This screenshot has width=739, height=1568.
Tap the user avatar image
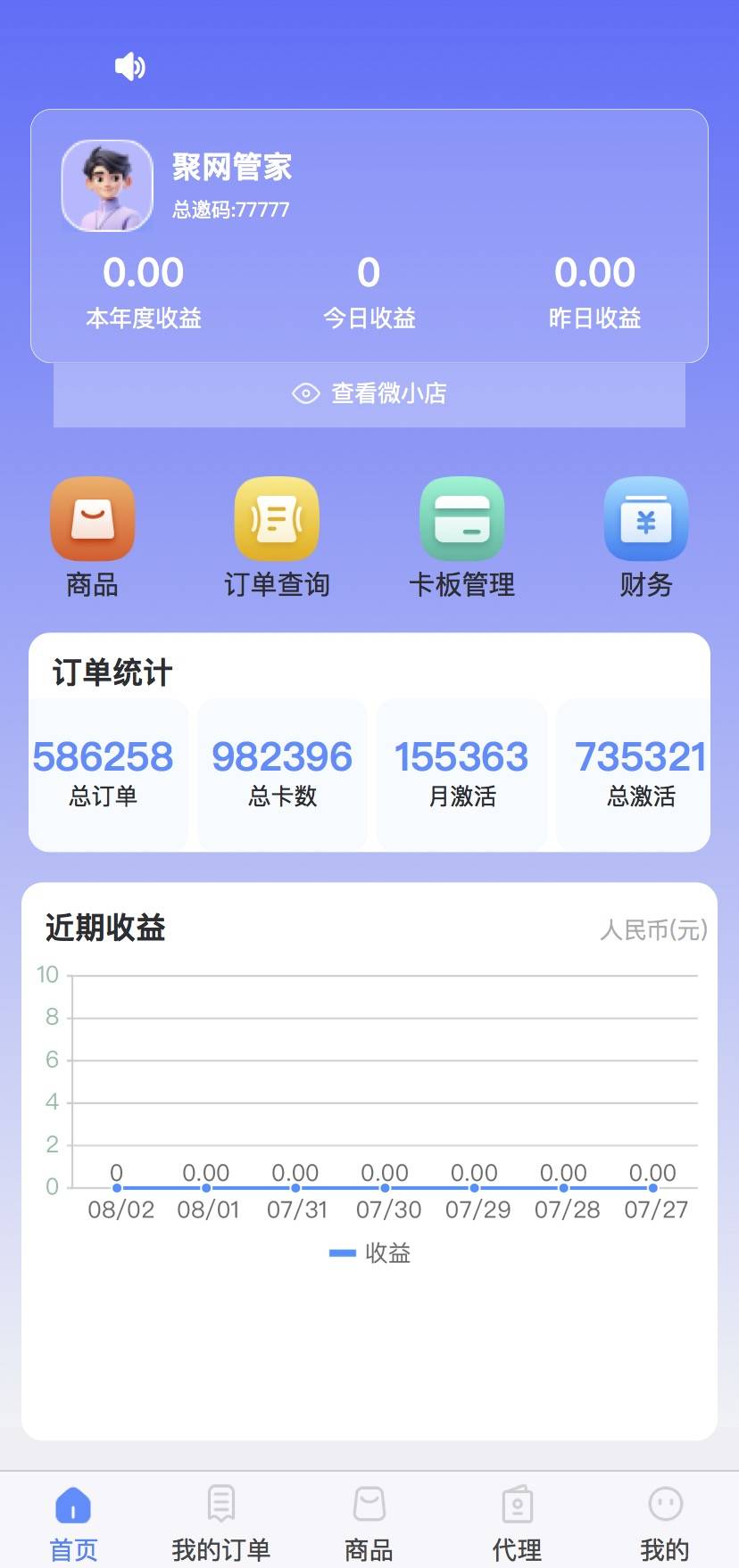point(106,185)
